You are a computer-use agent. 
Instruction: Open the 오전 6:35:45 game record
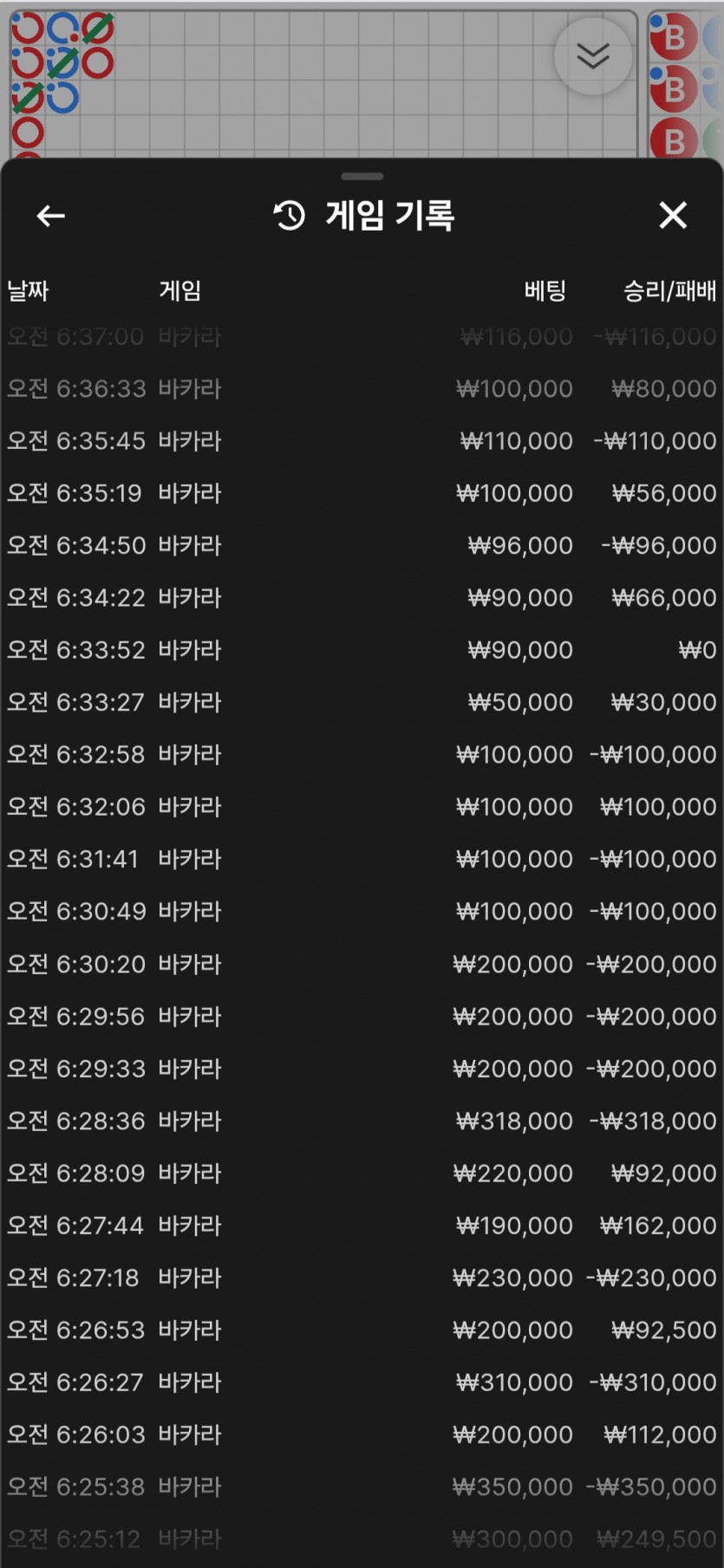362,440
